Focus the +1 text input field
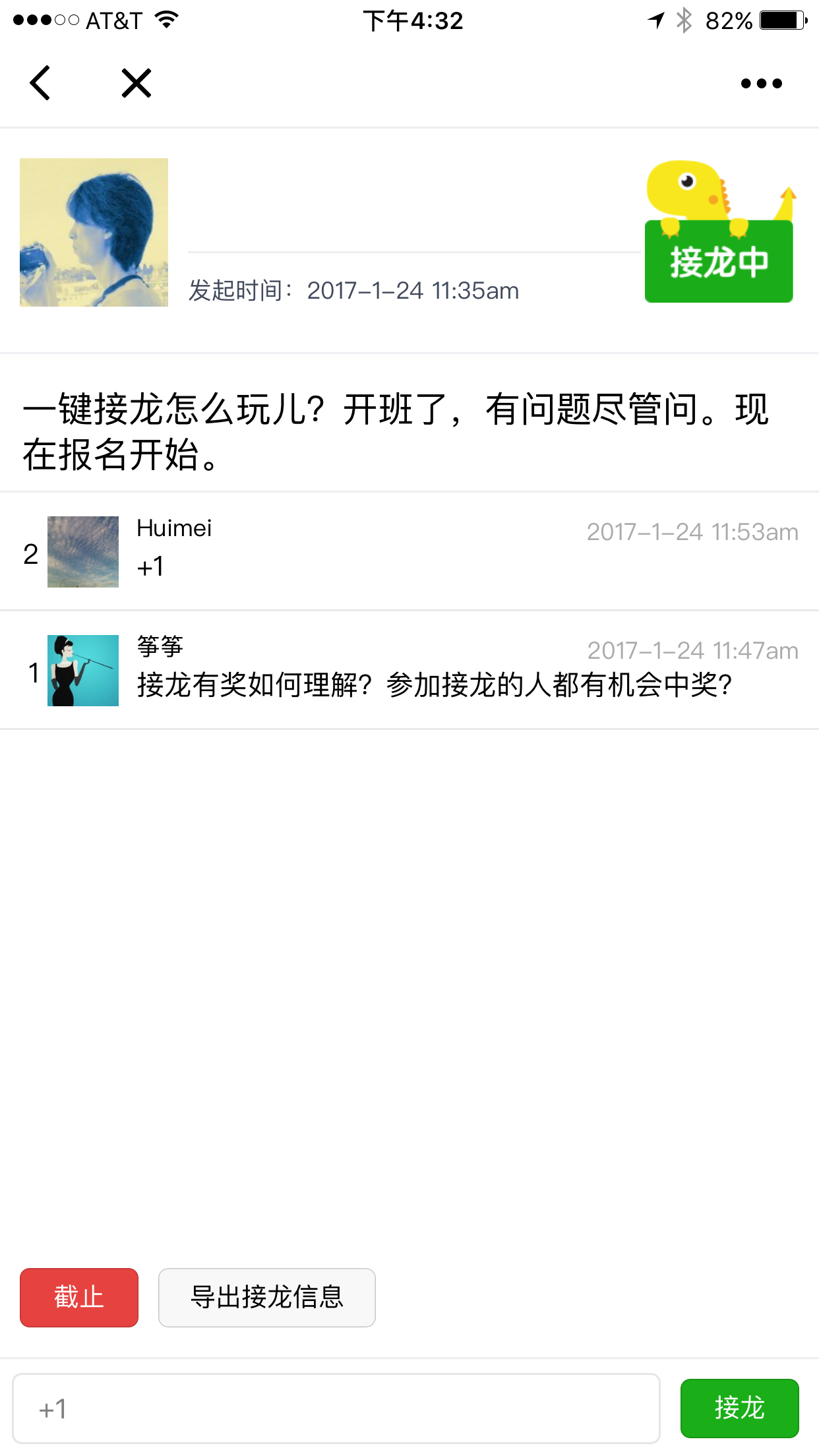 [x=336, y=1409]
